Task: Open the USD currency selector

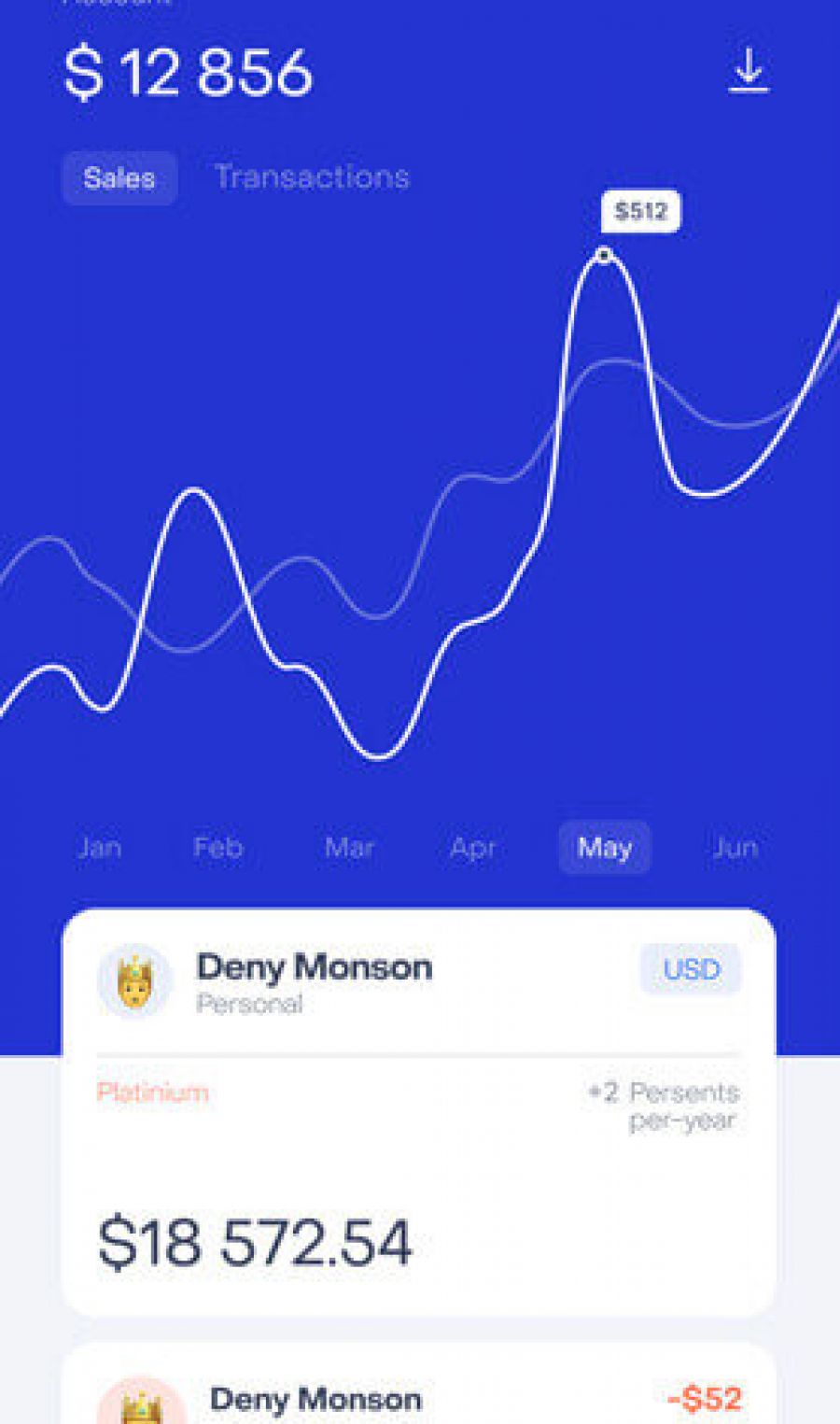Action: (691, 969)
